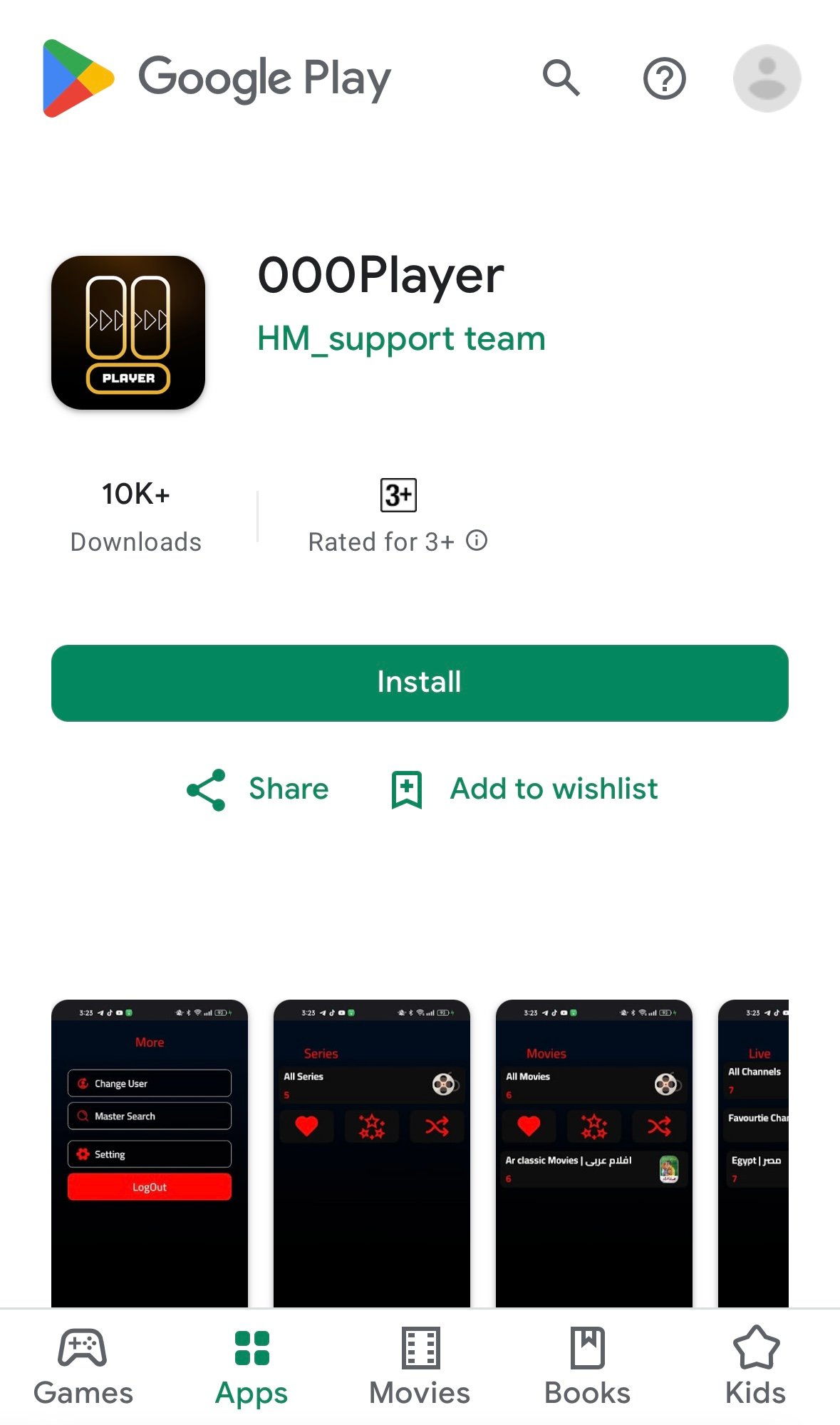Switch to the Apps tab
The width and height of the screenshot is (840, 1425).
tap(252, 1367)
